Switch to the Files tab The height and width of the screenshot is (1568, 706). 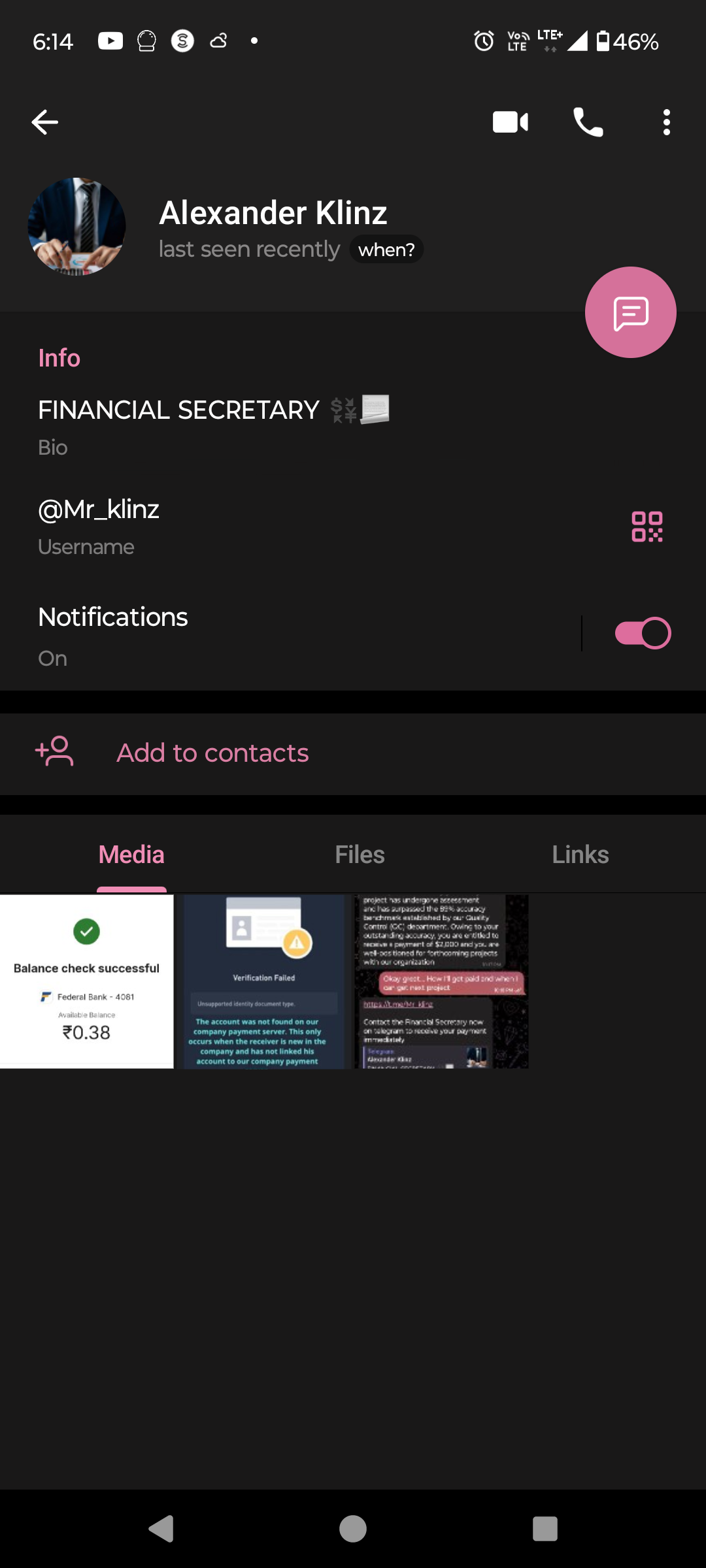tap(360, 855)
